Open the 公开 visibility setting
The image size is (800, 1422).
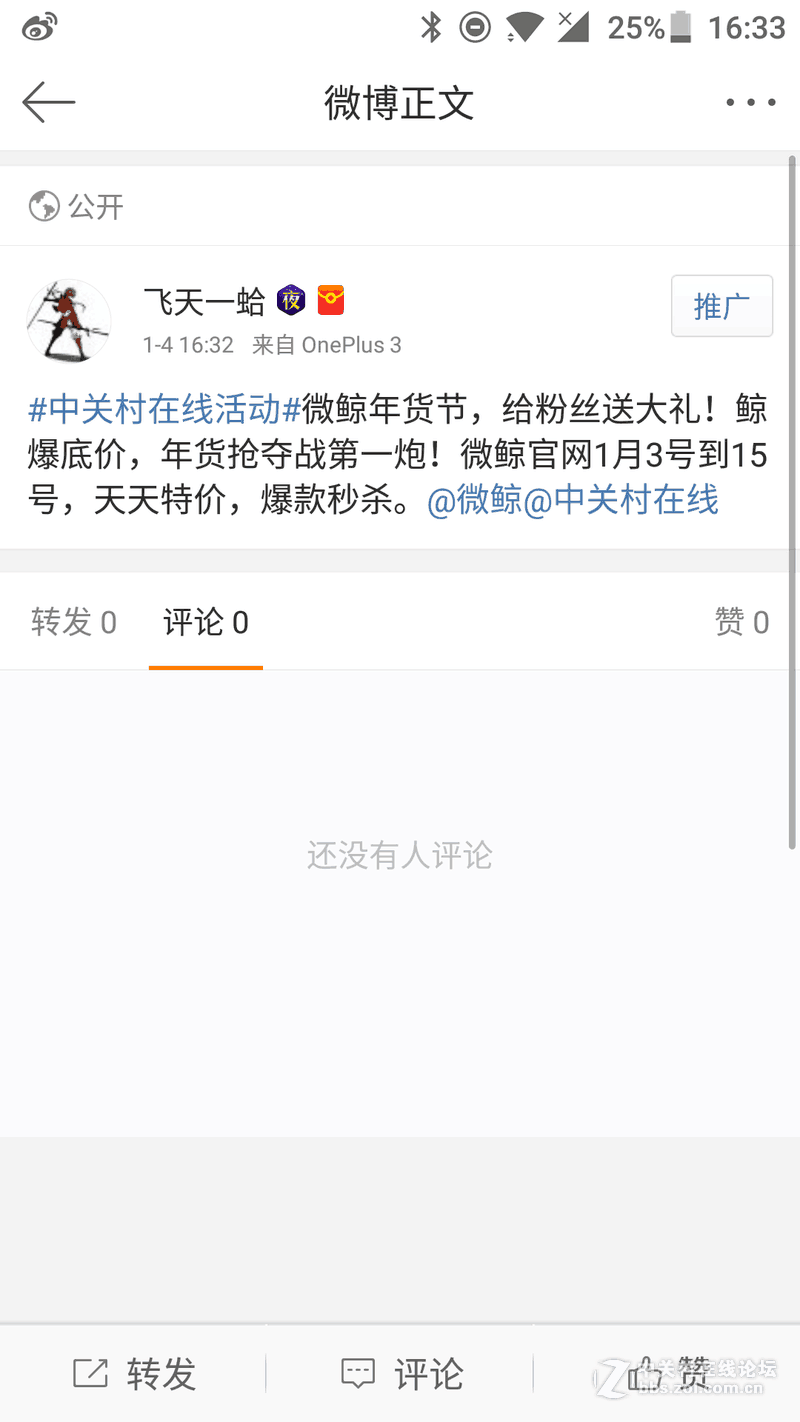click(77, 207)
